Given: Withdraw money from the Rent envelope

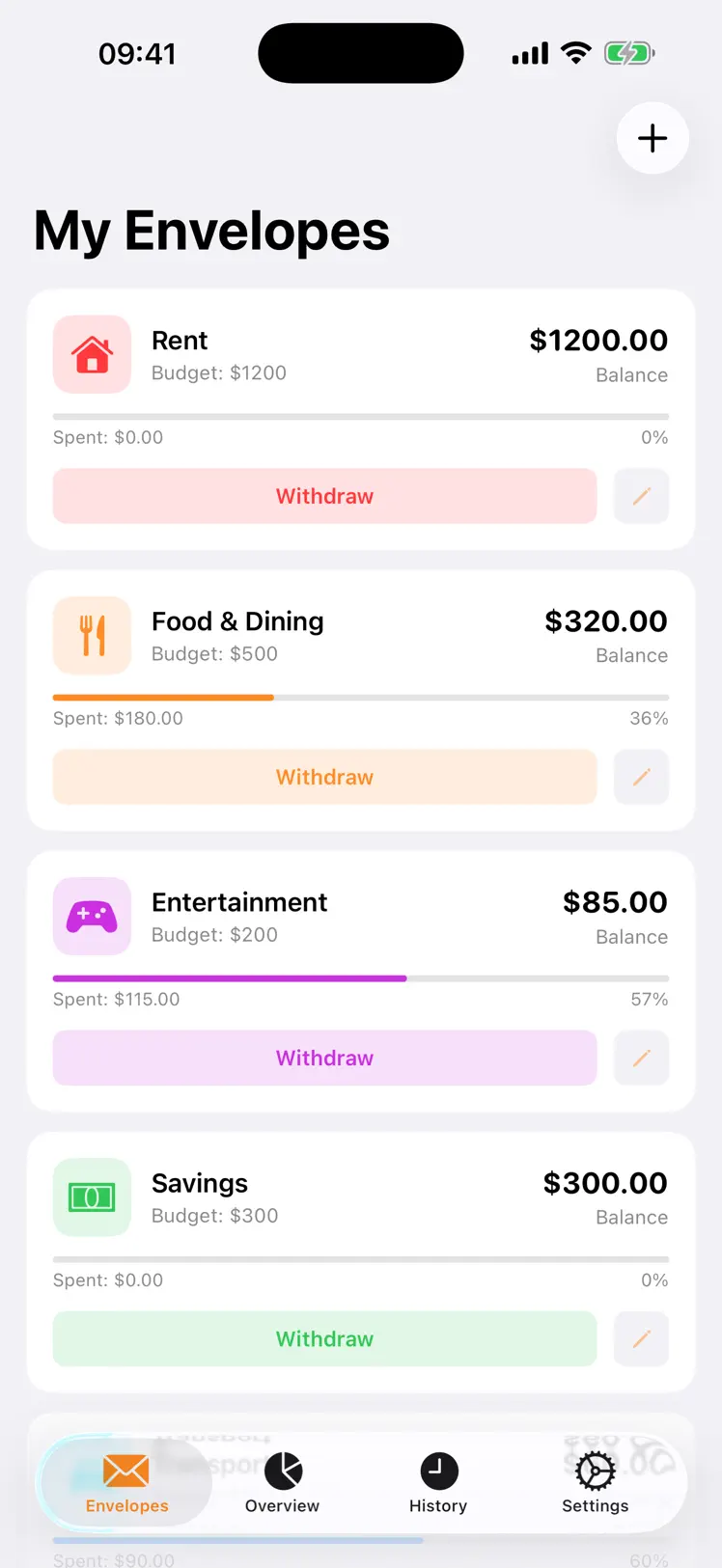Looking at the screenshot, I should pos(324,495).
